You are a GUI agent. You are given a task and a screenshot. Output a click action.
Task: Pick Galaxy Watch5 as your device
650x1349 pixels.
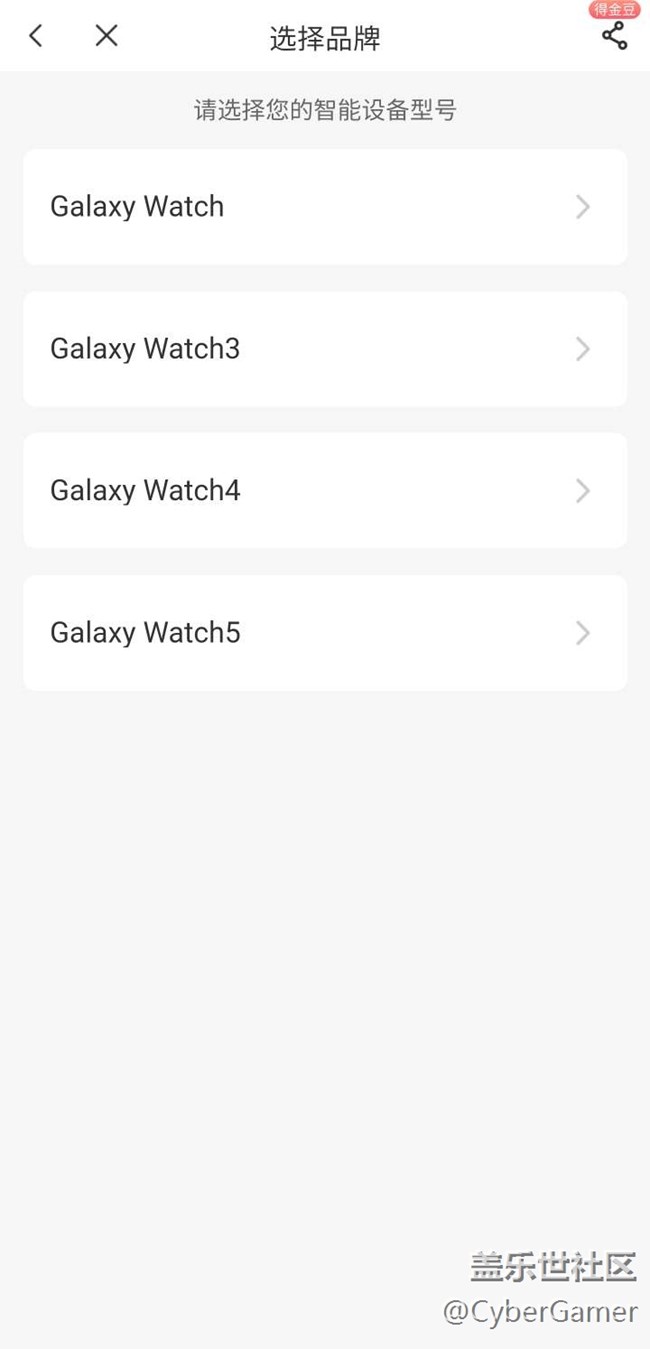point(325,633)
